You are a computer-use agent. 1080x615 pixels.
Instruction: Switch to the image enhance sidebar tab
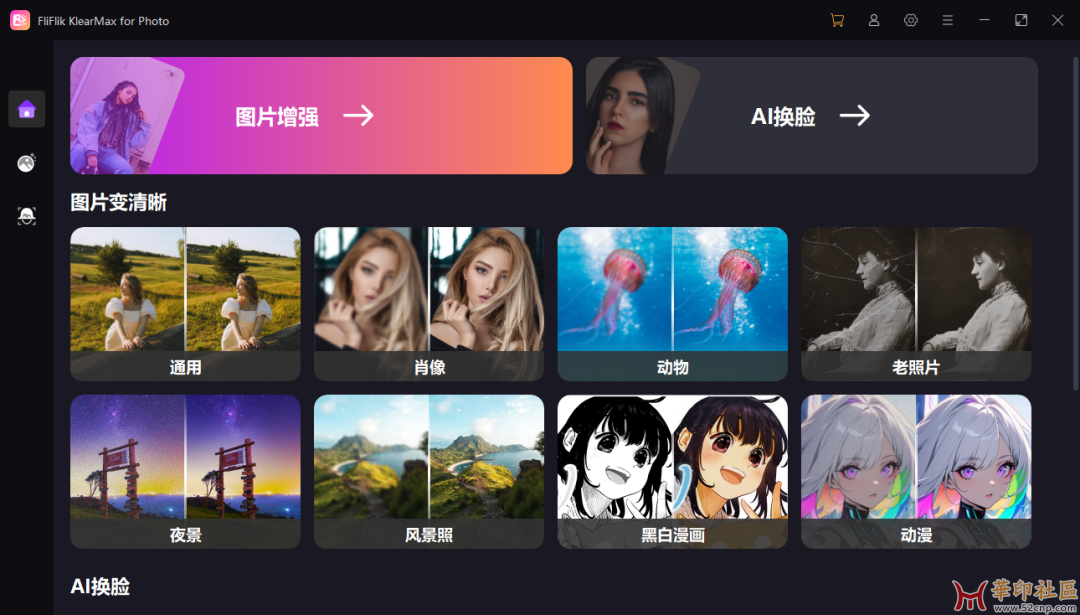[27, 162]
